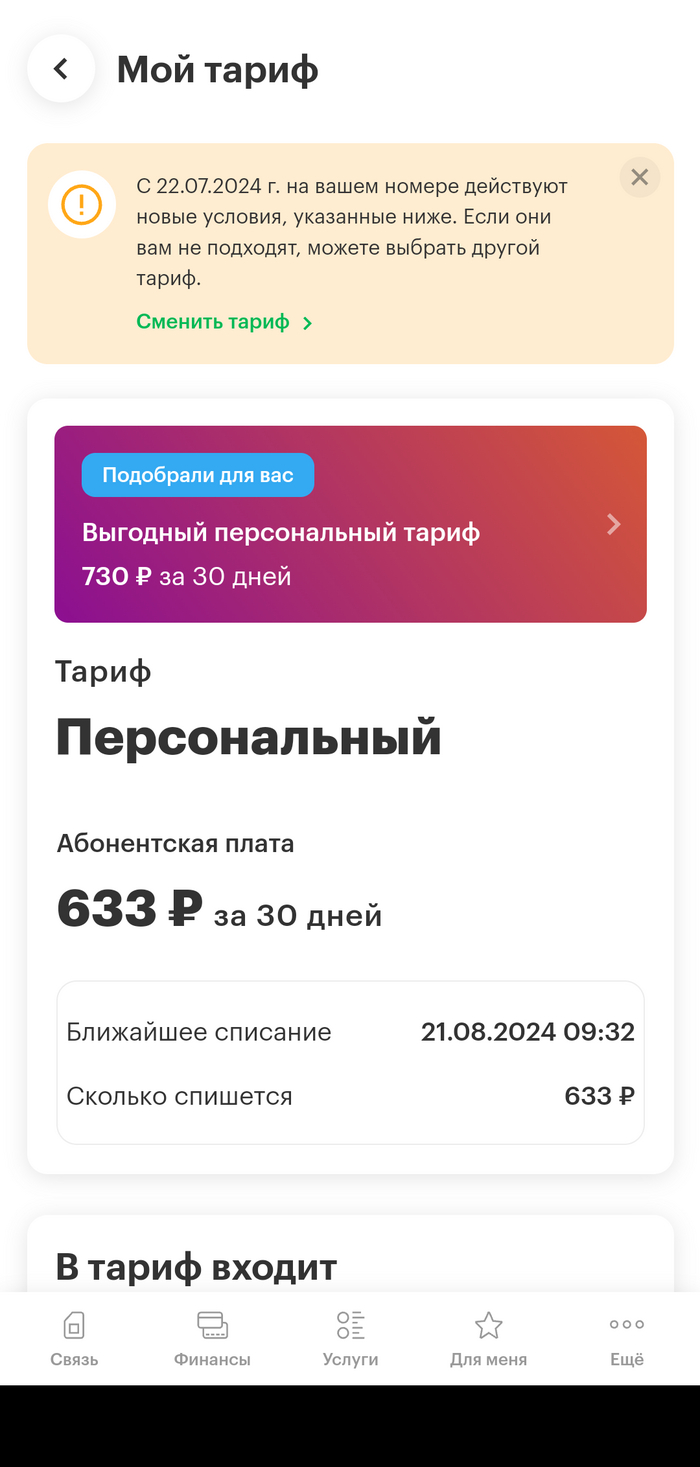Dismiss the new conditions notice
Viewport: 700px width, 1467px height.
[x=639, y=178]
